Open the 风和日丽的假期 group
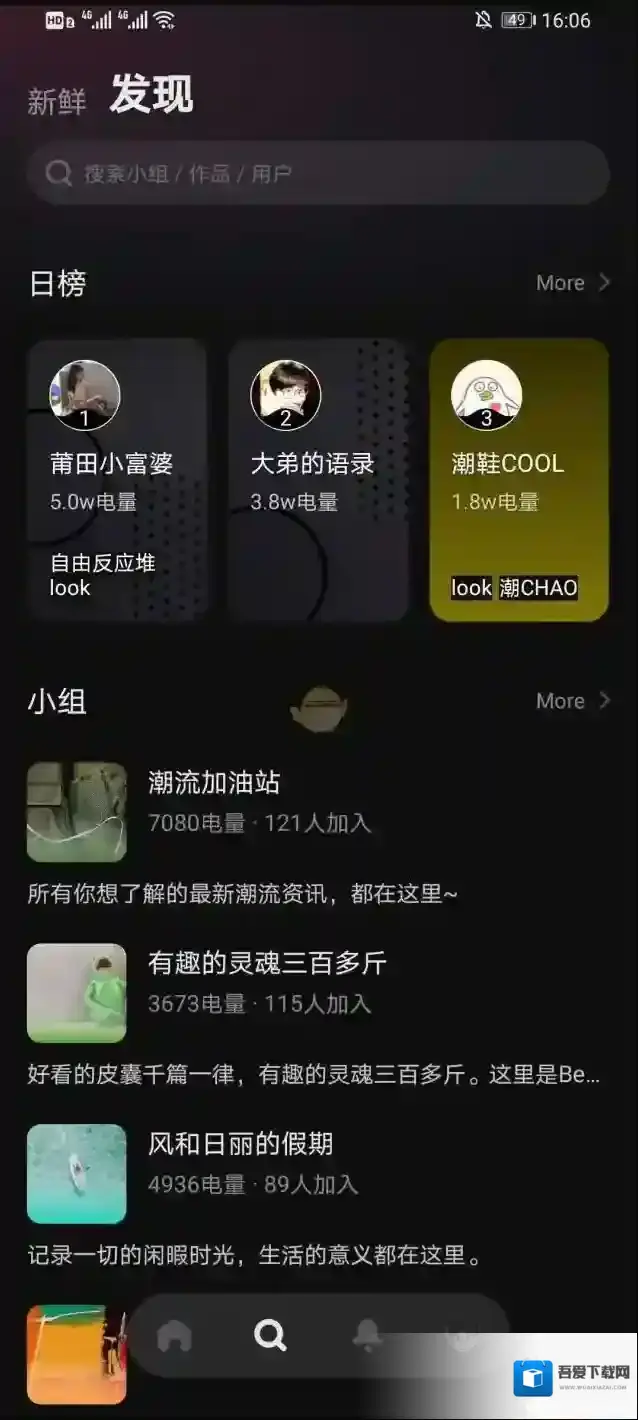The height and width of the screenshot is (1420, 638). tap(240, 1144)
